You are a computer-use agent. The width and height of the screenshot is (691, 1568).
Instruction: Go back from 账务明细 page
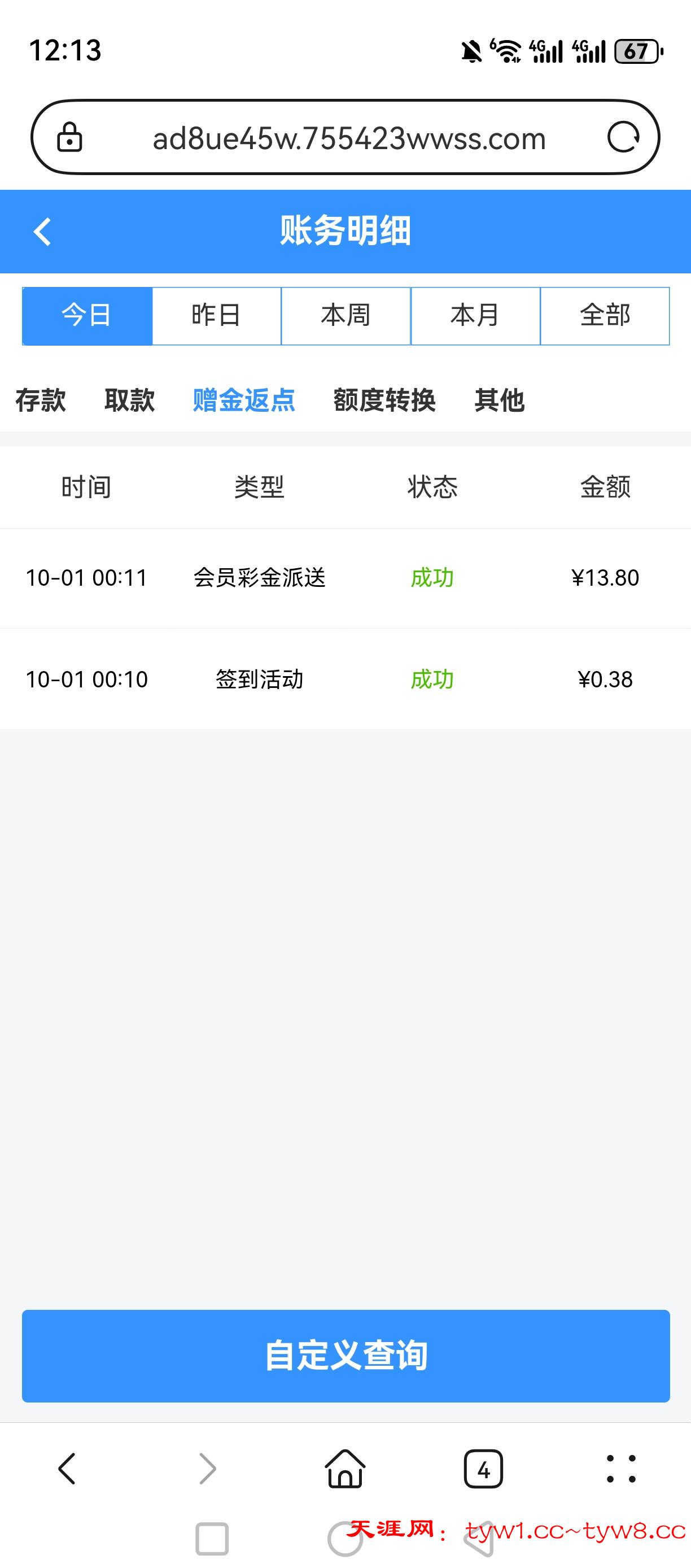click(x=42, y=232)
